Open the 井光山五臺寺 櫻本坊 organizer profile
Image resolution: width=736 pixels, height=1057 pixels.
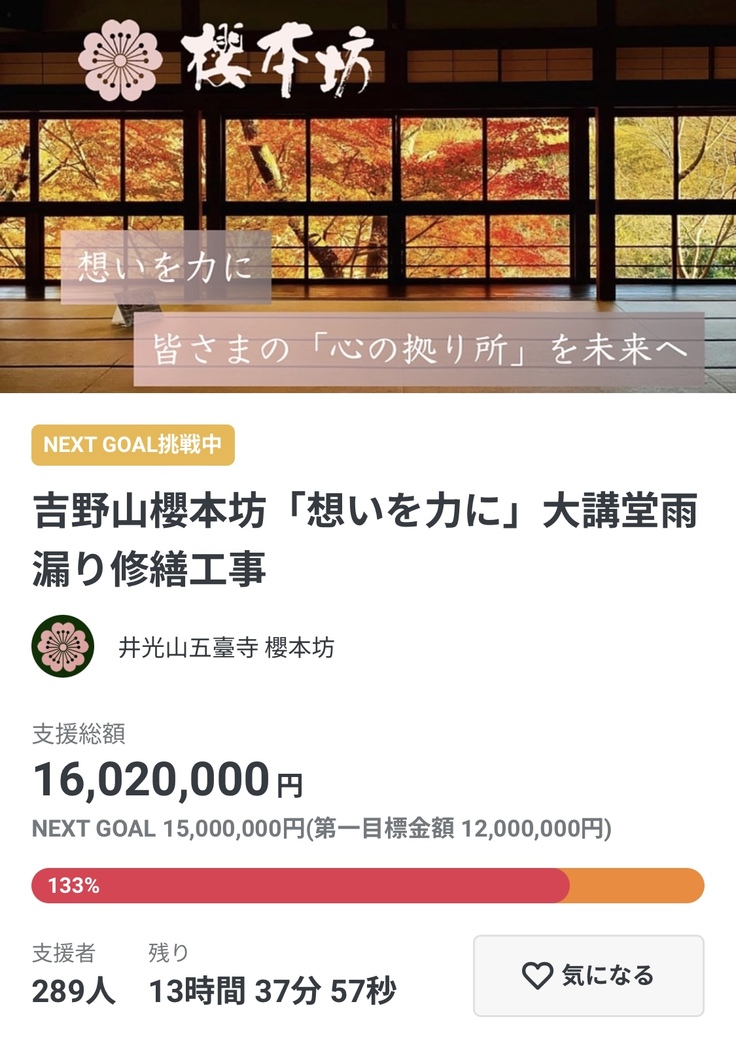point(226,647)
